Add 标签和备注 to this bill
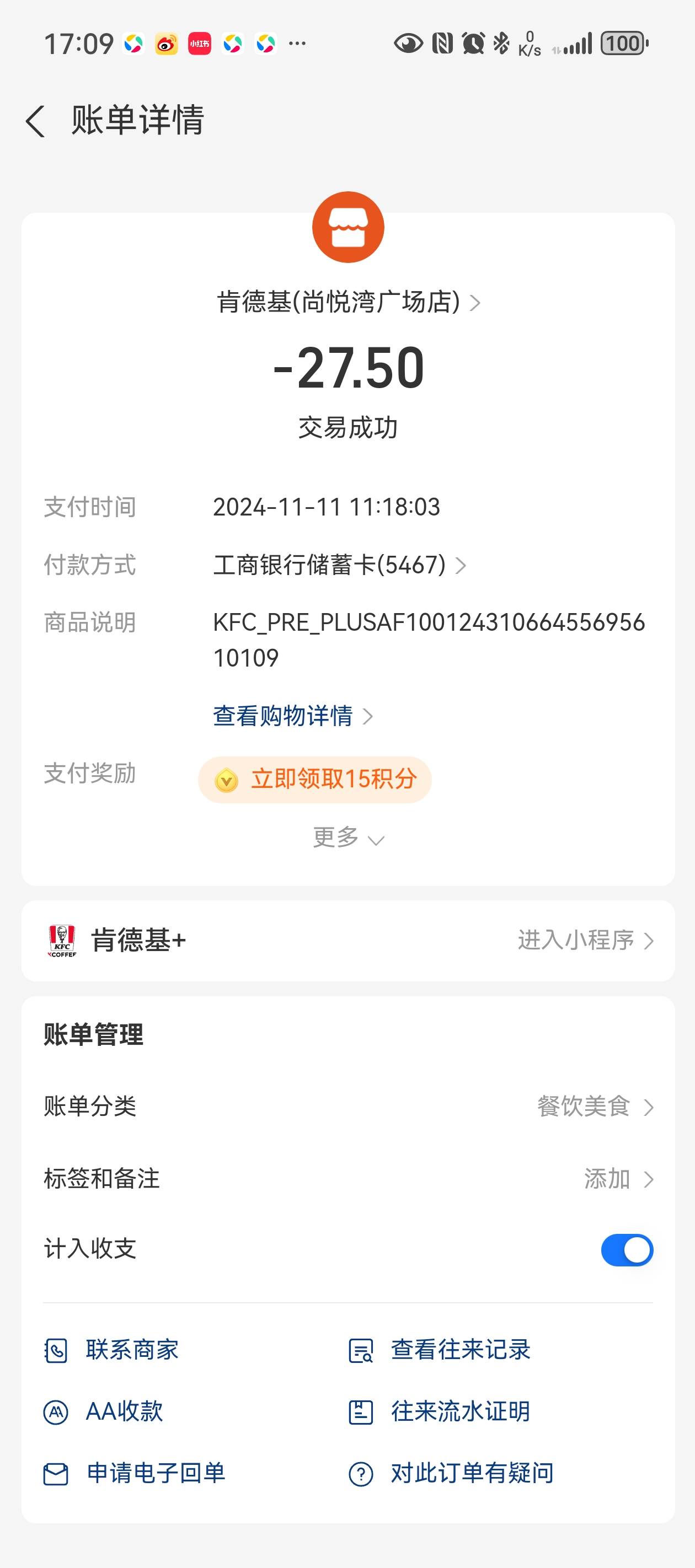 click(349, 1178)
